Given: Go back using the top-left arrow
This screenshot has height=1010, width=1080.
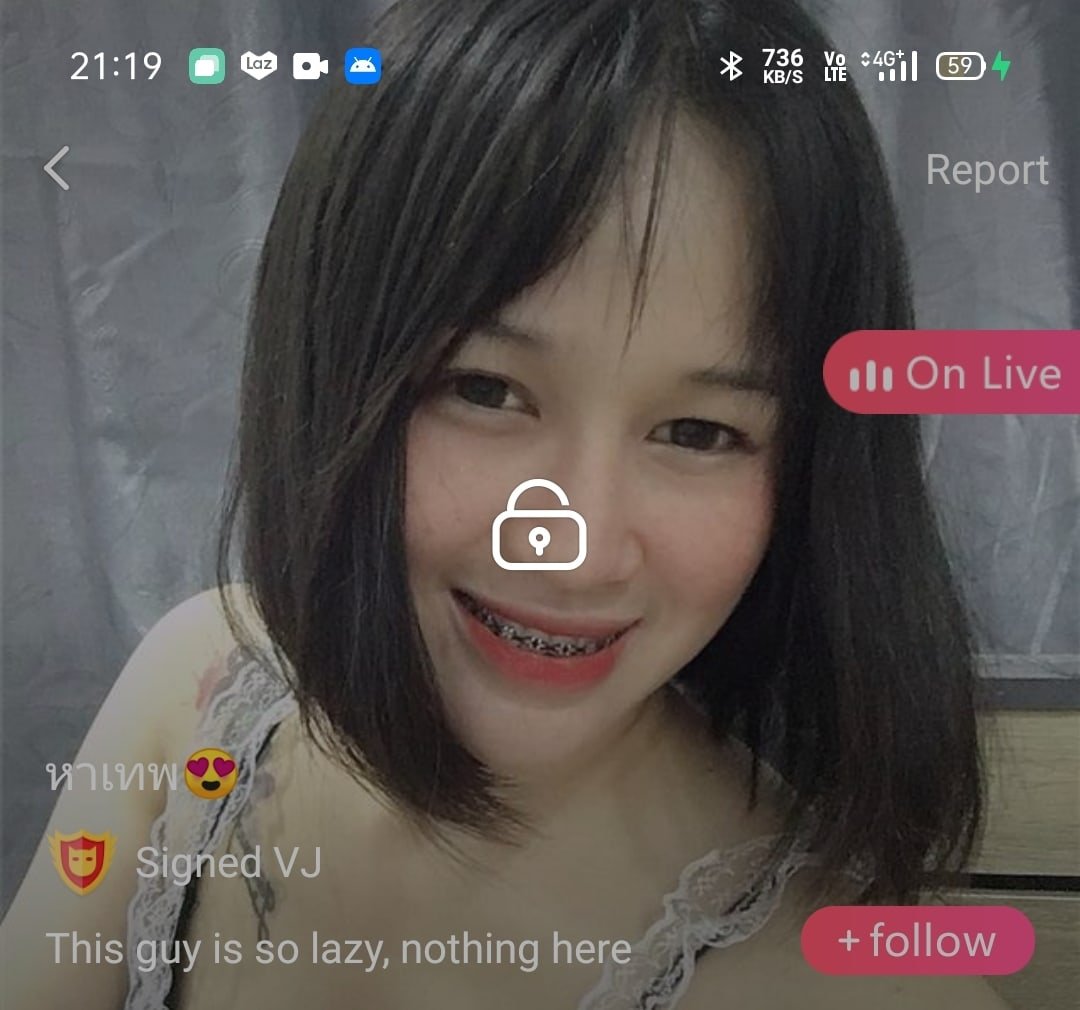Looking at the screenshot, I should point(57,168).
